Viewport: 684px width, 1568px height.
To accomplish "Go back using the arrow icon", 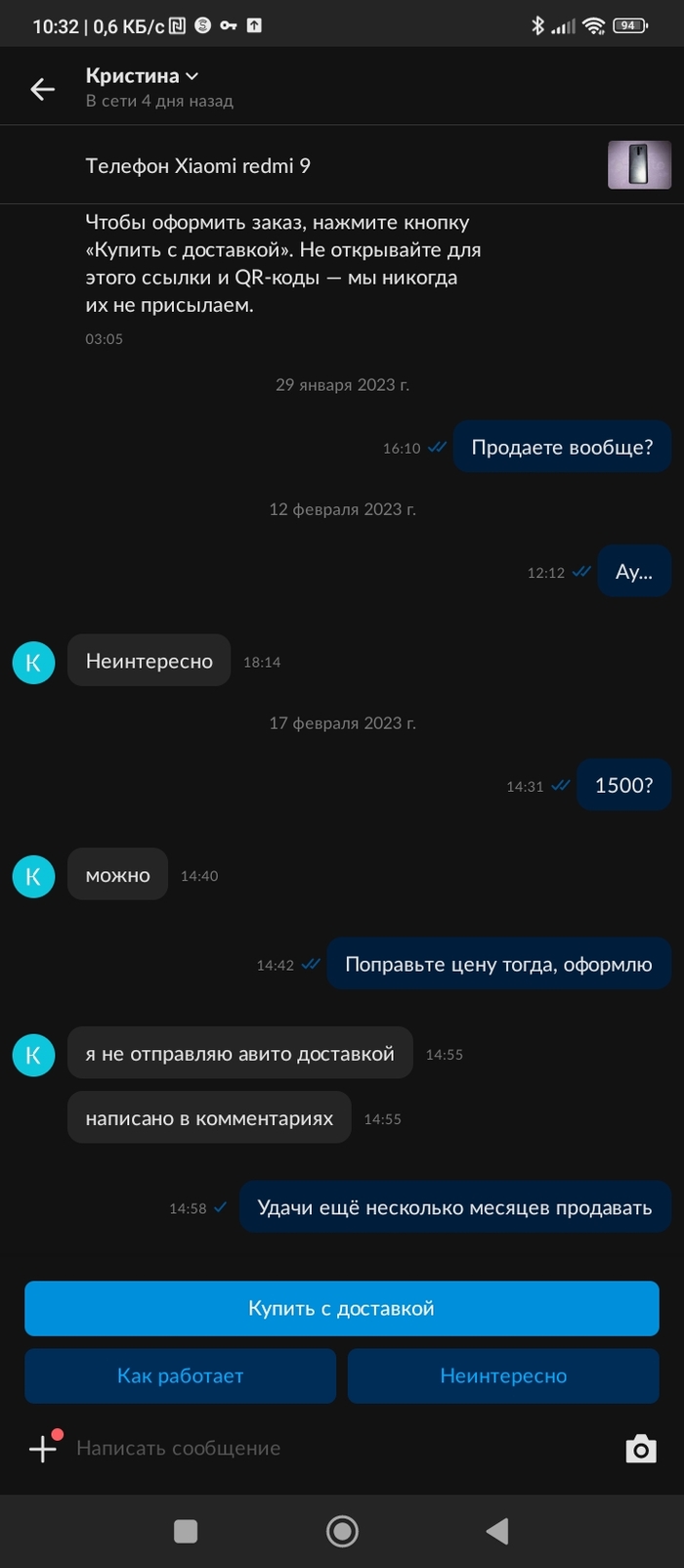I will [x=42, y=89].
